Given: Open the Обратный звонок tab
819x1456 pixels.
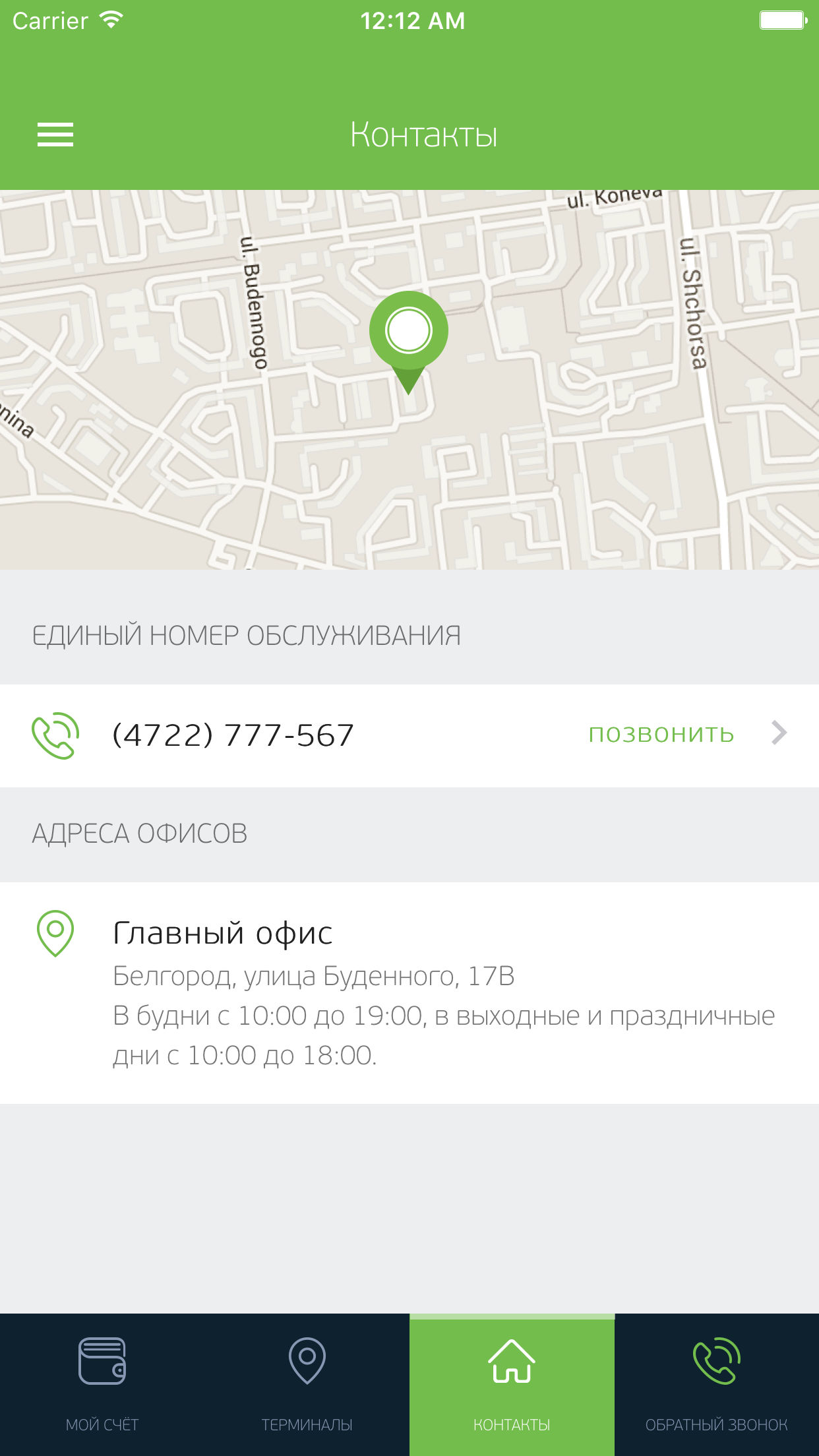Looking at the screenshot, I should pyautogui.click(x=717, y=1385).
